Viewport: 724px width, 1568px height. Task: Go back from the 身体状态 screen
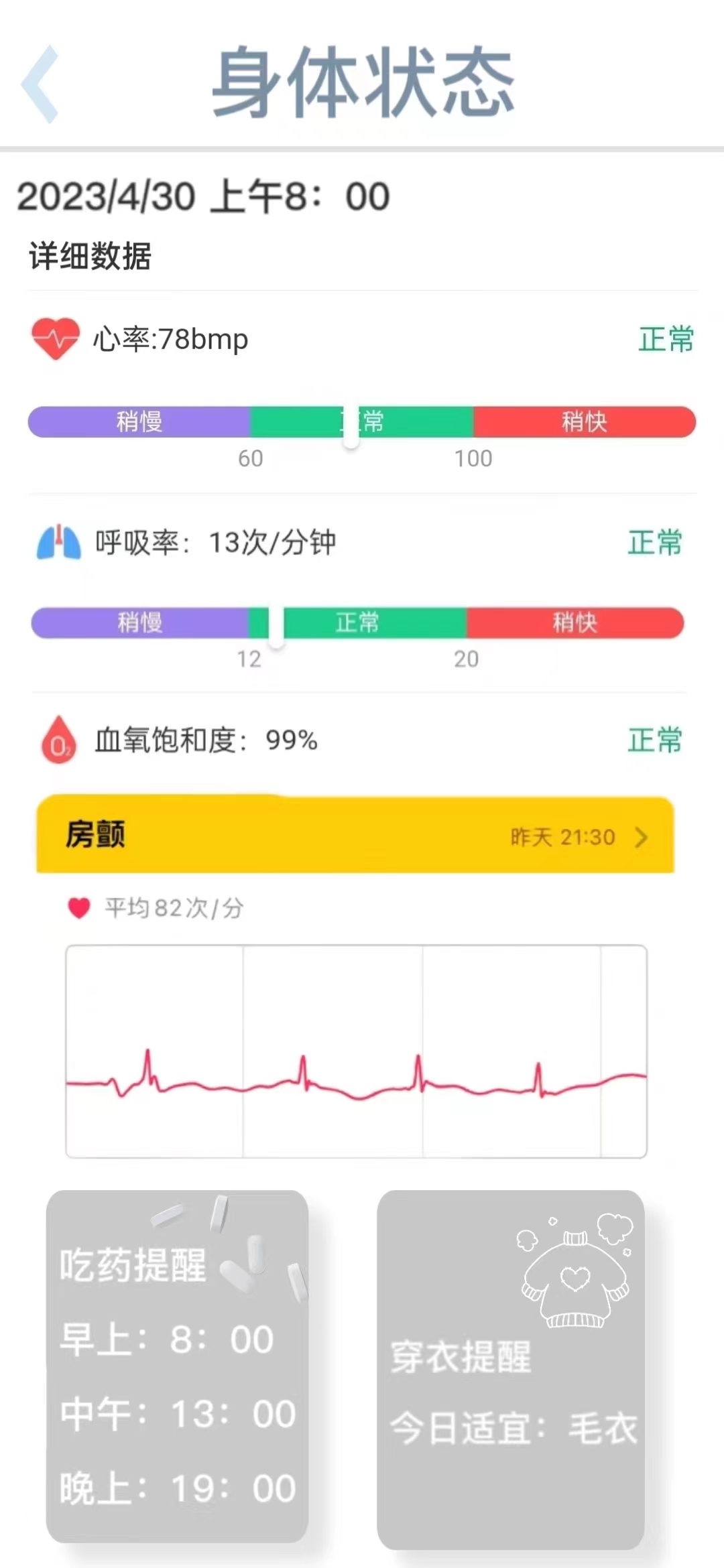point(42,84)
